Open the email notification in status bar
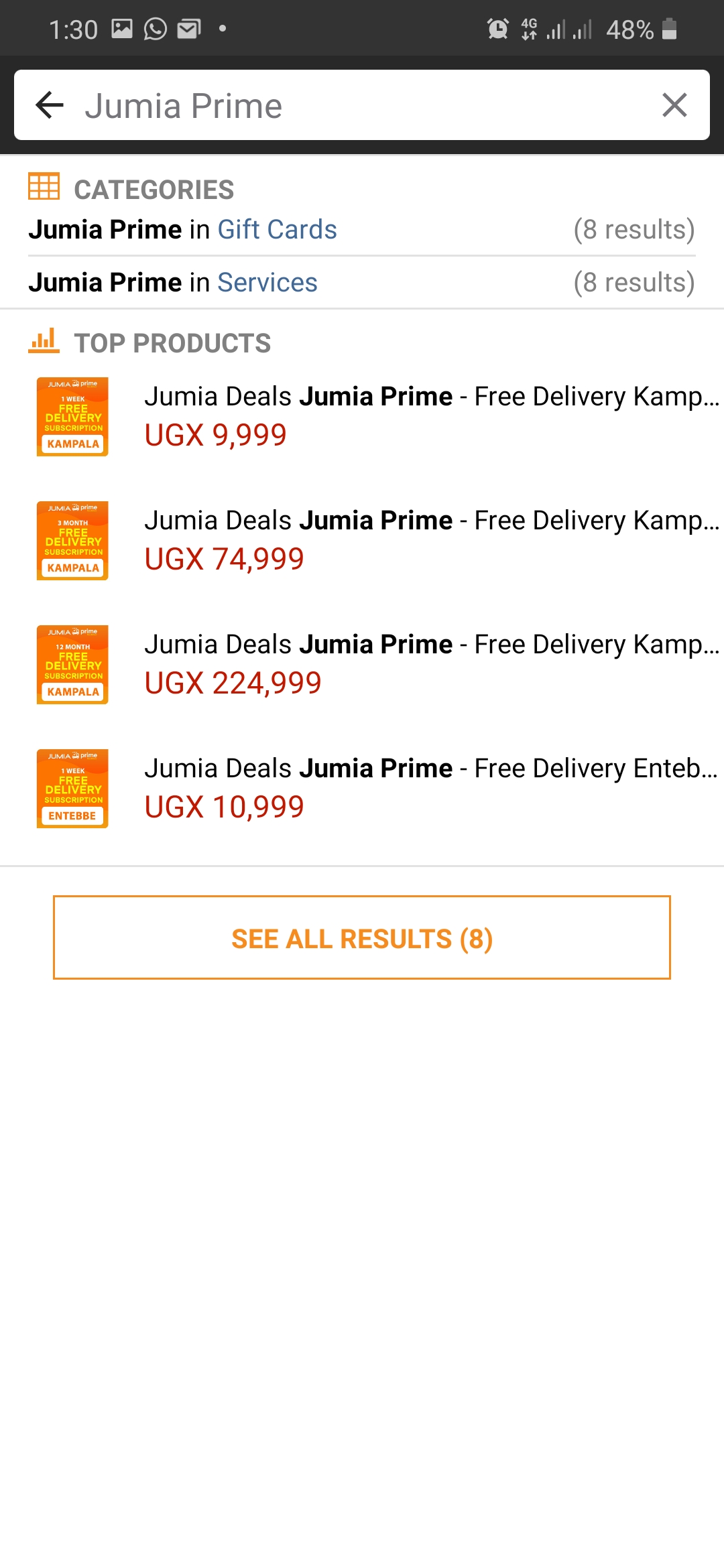724x1568 pixels. [x=189, y=28]
